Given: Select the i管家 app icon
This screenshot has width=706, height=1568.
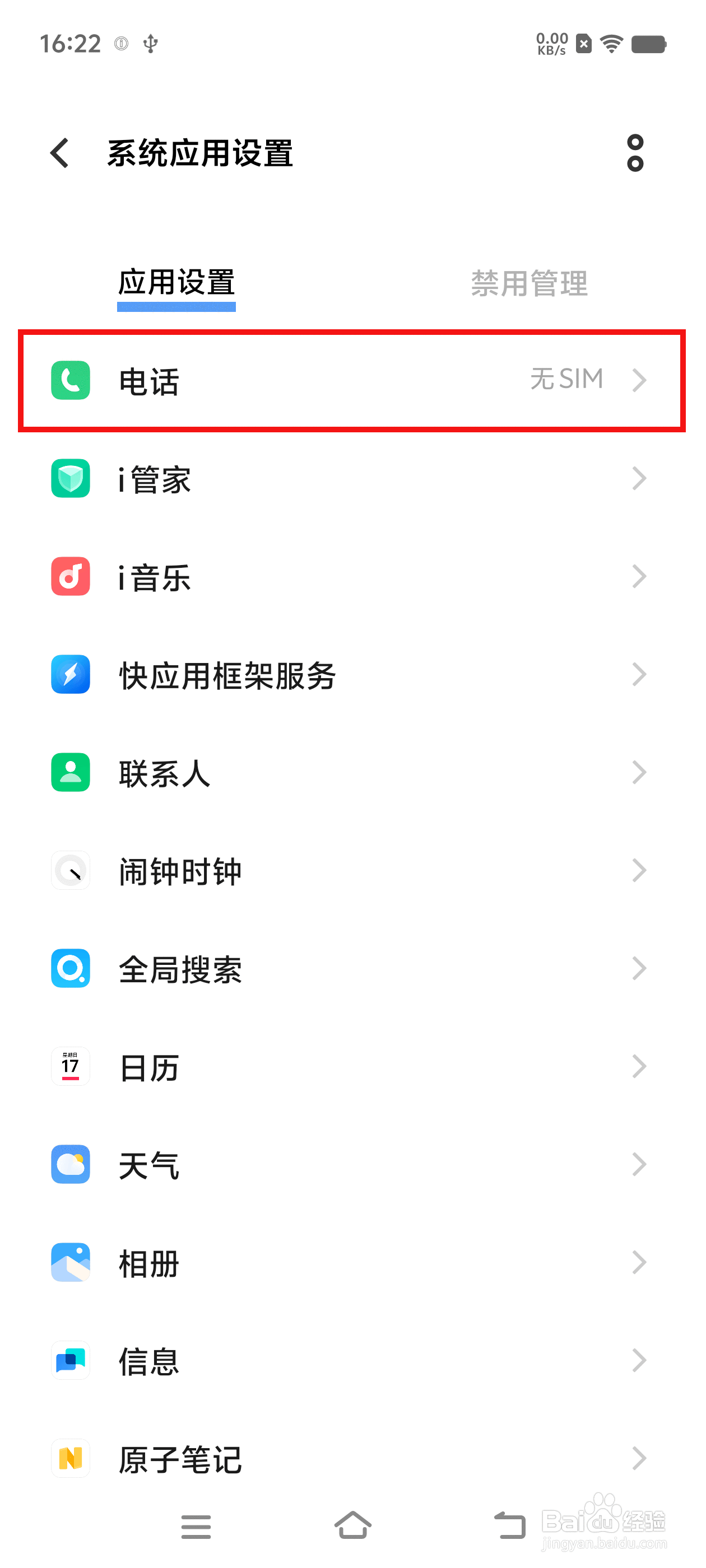Looking at the screenshot, I should tap(70, 479).
